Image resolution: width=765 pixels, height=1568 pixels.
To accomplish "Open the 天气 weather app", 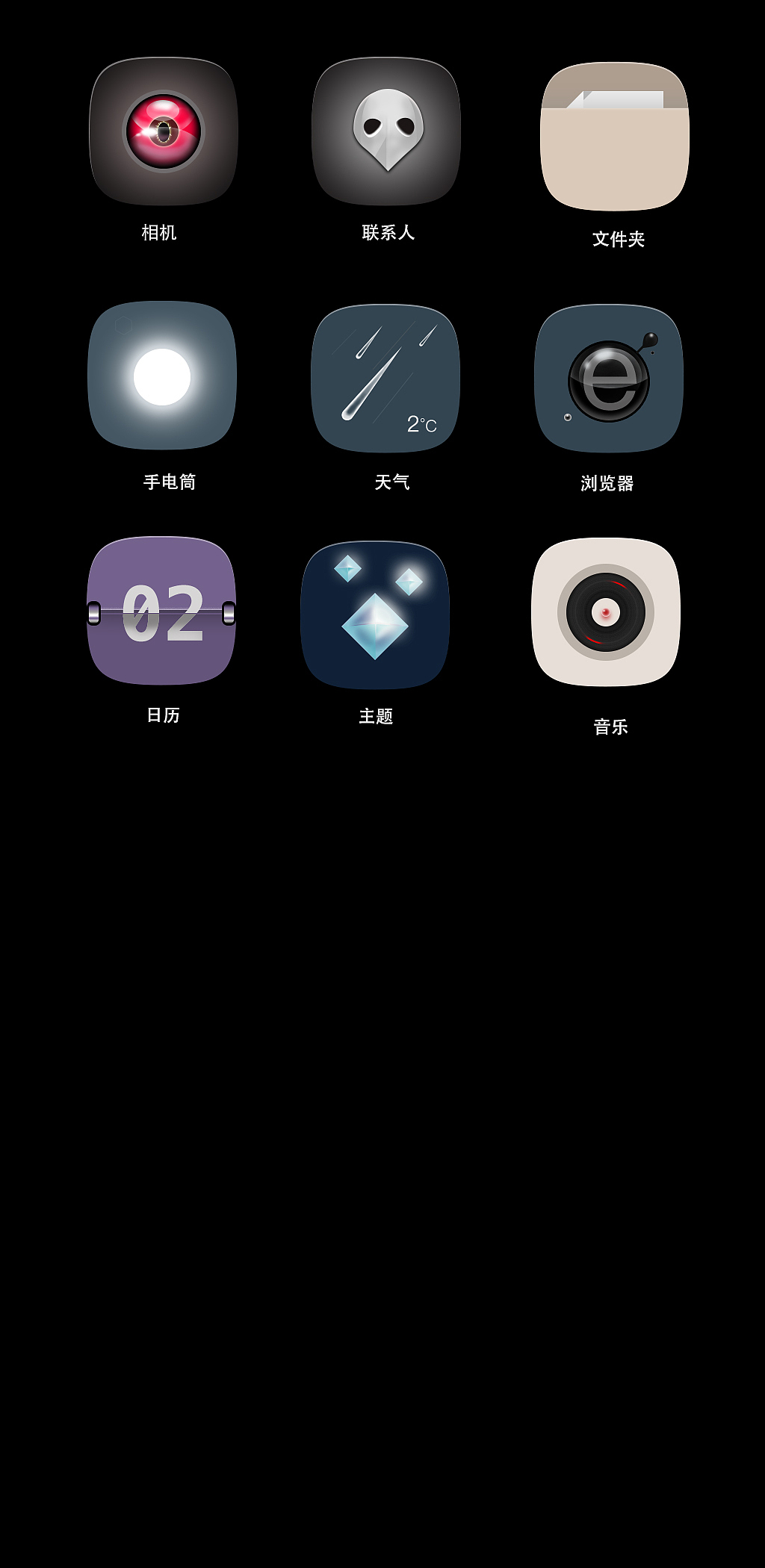I will 387,377.
